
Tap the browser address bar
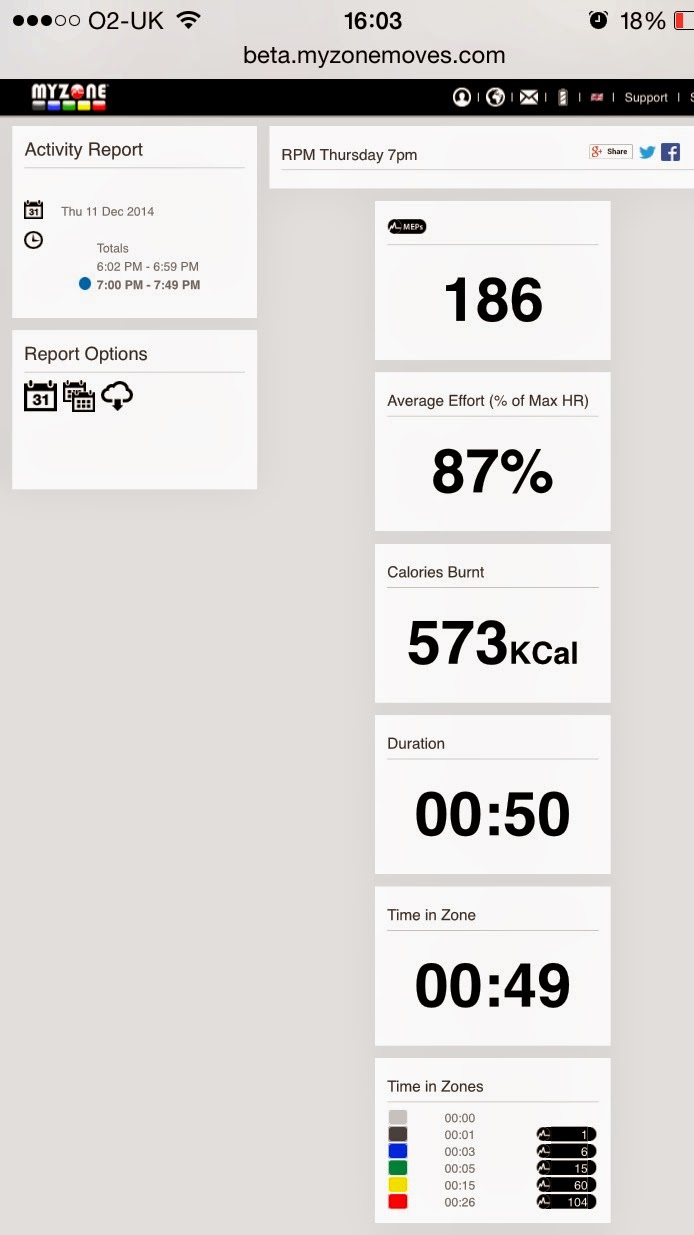pos(347,56)
